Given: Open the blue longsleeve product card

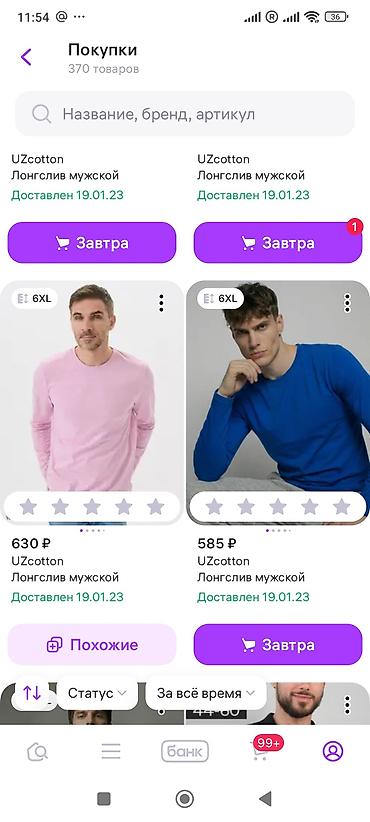Looking at the screenshot, I should 278,403.
